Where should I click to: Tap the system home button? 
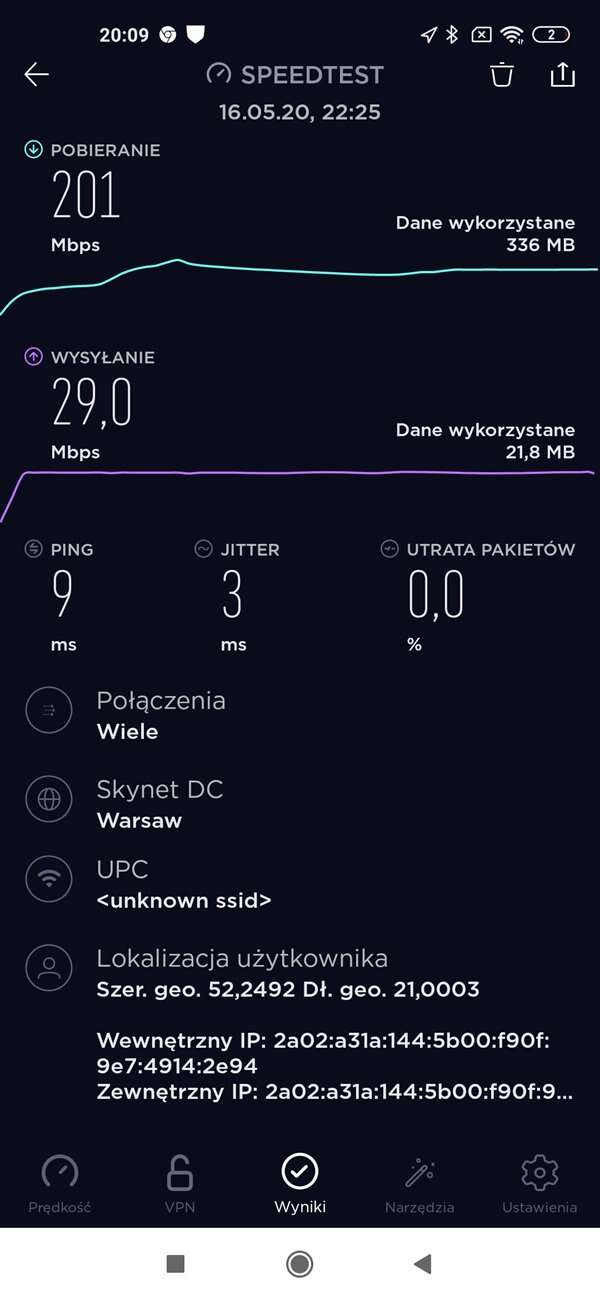click(299, 1264)
